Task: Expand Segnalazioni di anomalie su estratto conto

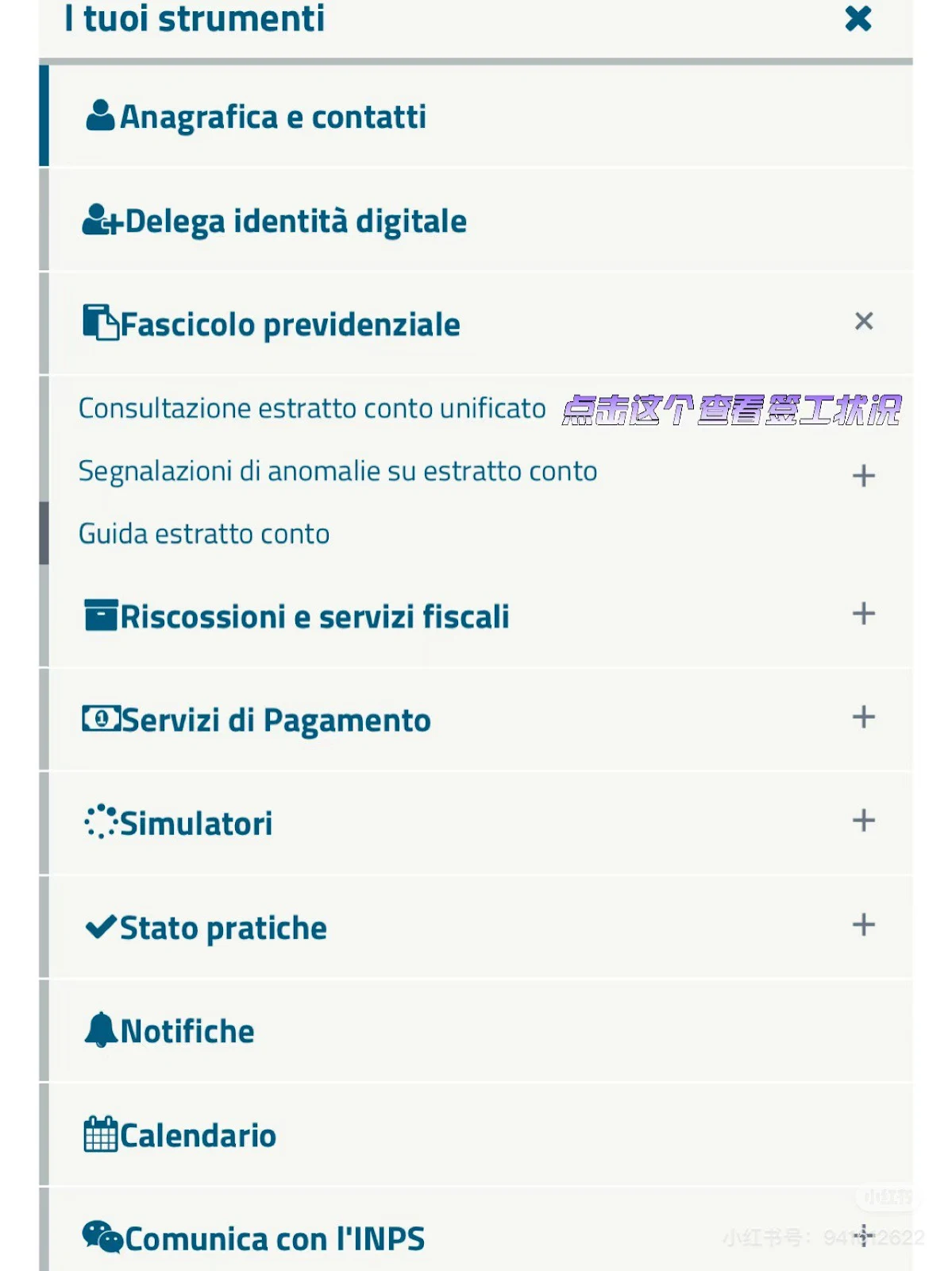Action: [x=863, y=476]
